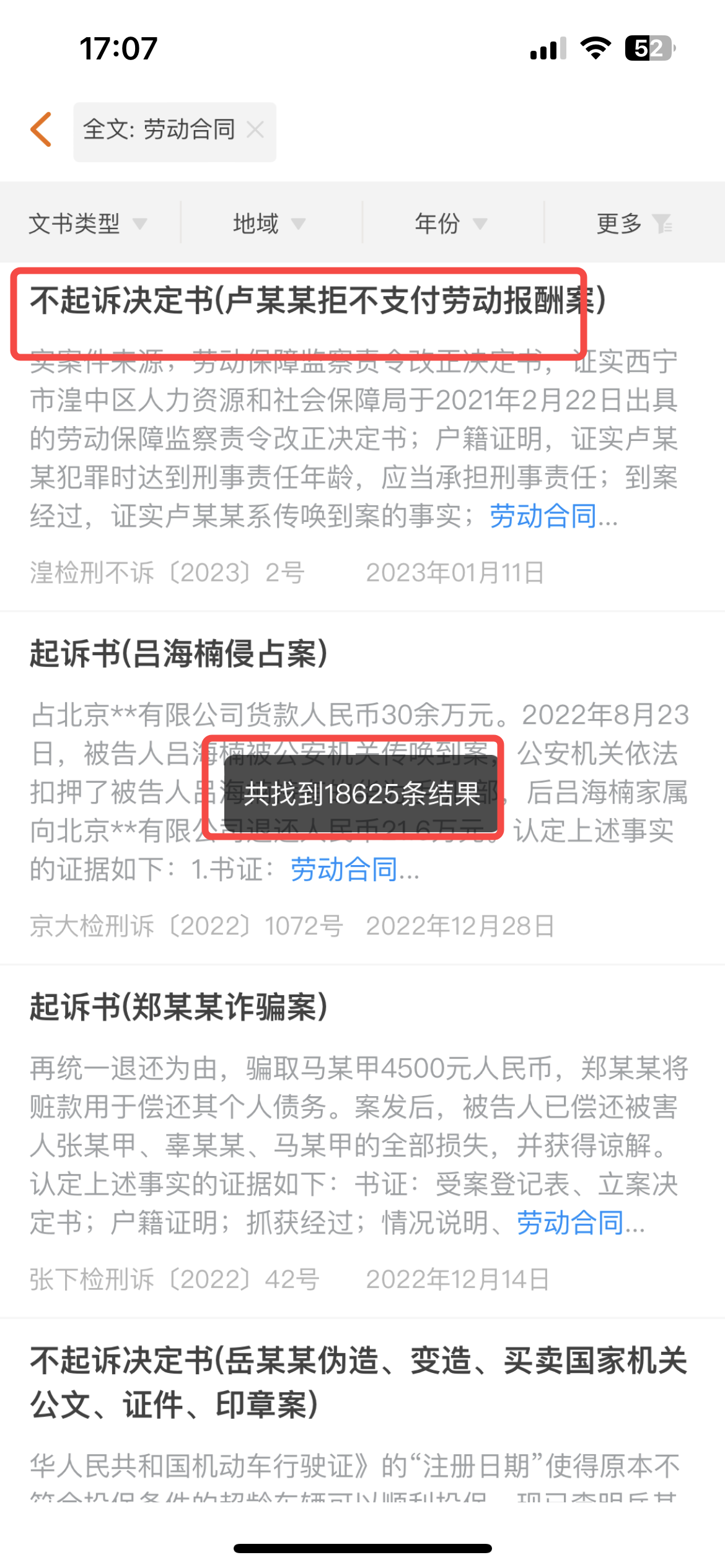This screenshot has height=1568, width=725.
Task: Open 起诉书 郑某某诈骗案 result
Action: (x=179, y=1007)
